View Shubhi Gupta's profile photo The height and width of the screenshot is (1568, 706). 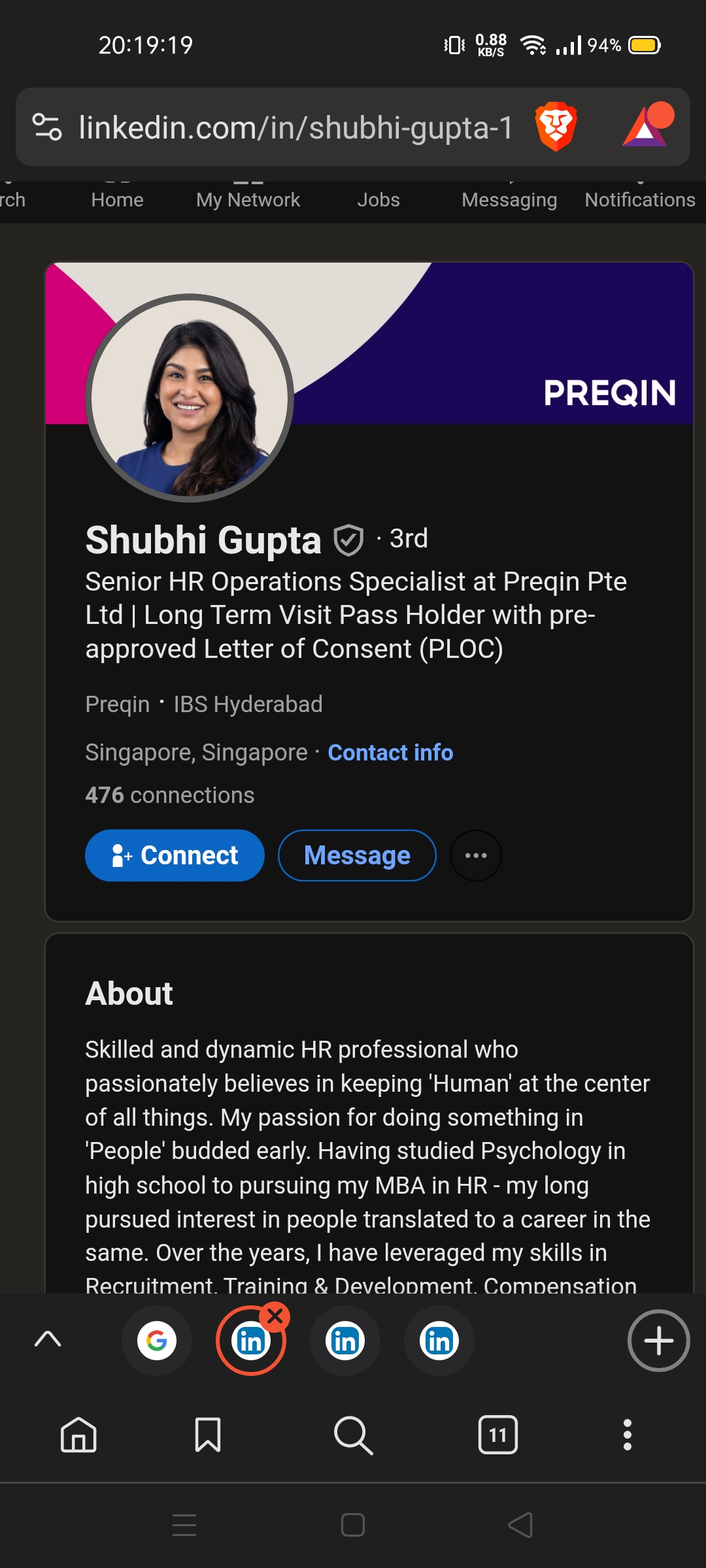[x=190, y=398]
